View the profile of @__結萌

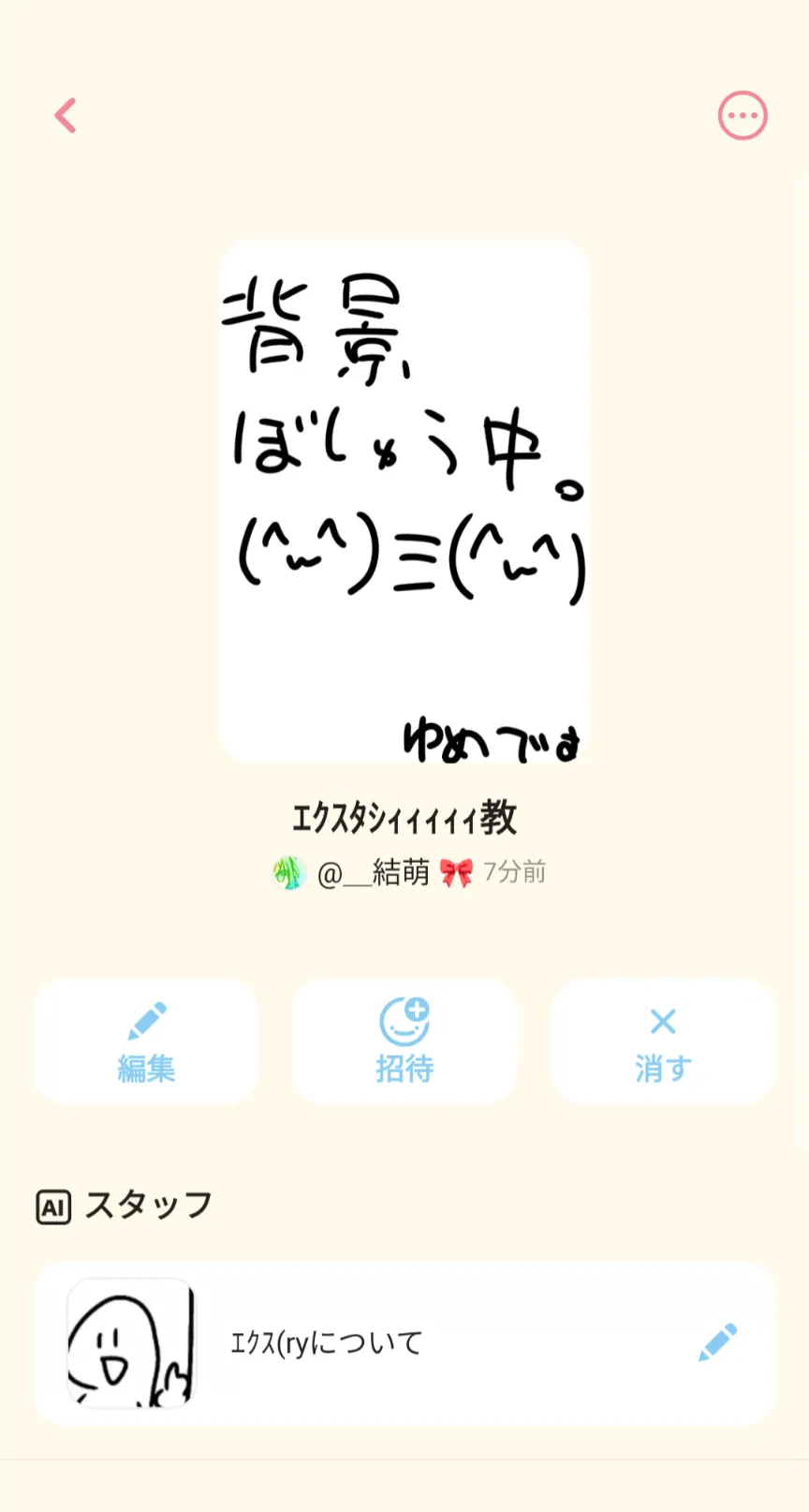coord(373,873)
